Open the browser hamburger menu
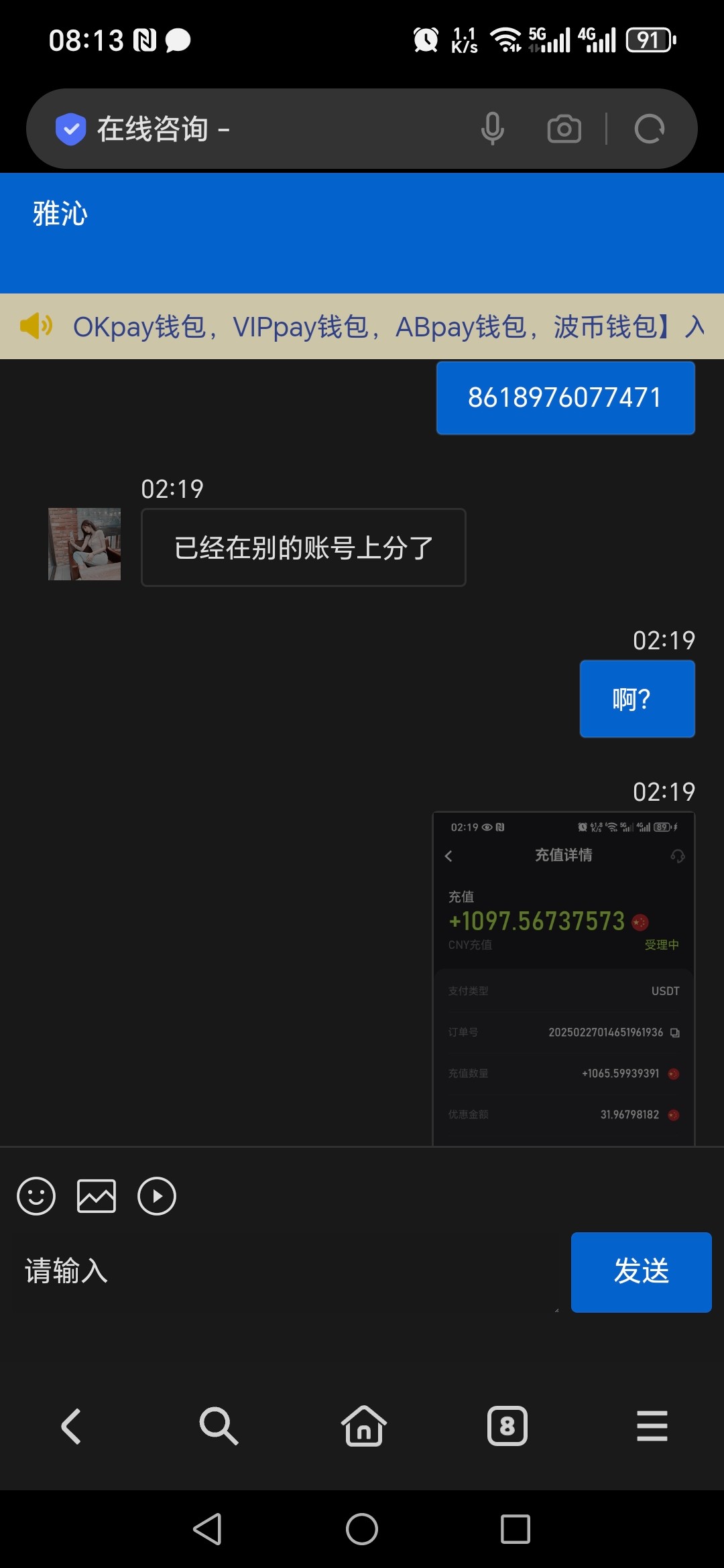724x1568 pixels. pos(652,1426)
